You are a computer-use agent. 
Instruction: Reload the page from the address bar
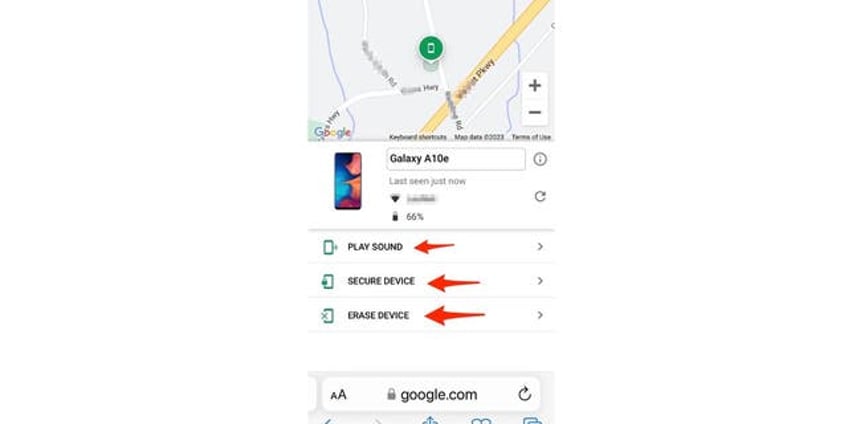coord(525,394)
